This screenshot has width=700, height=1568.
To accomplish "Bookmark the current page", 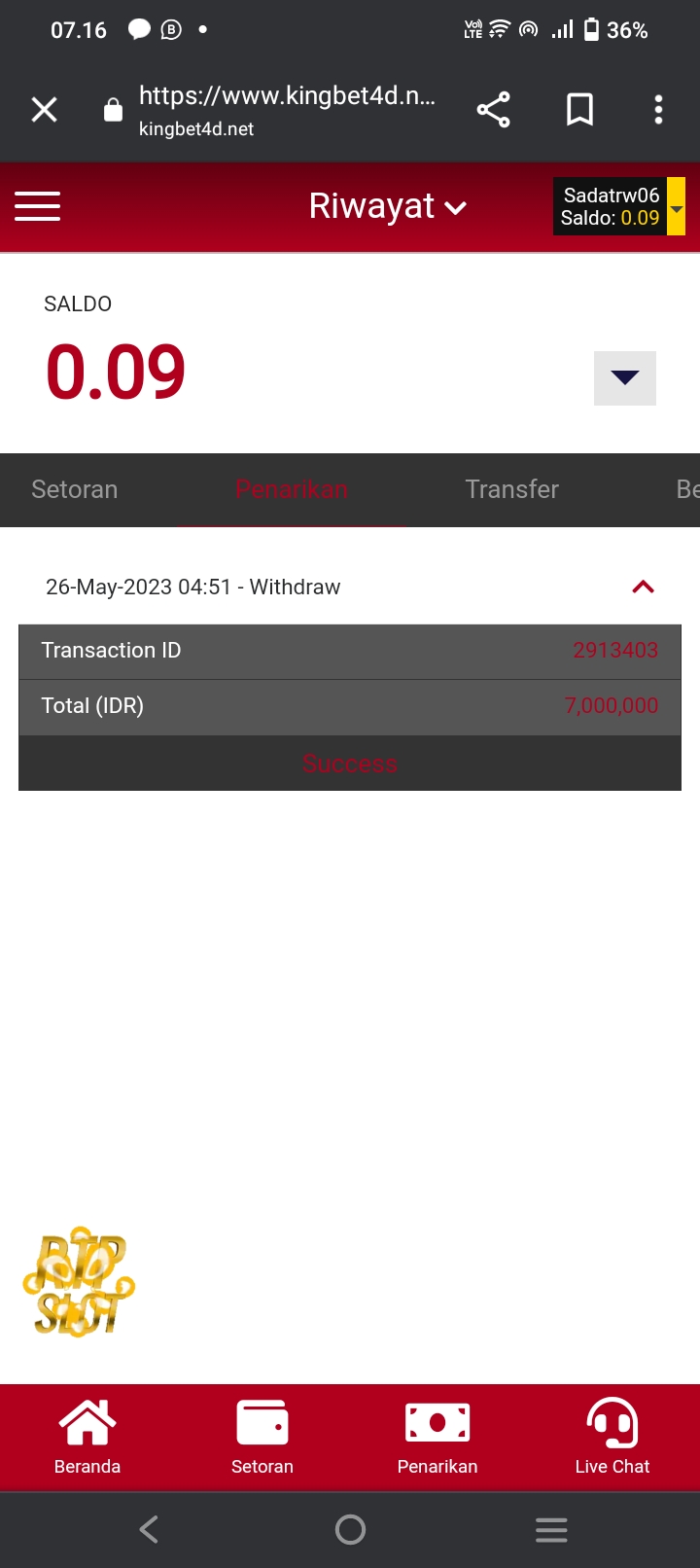I will point(579,110).
